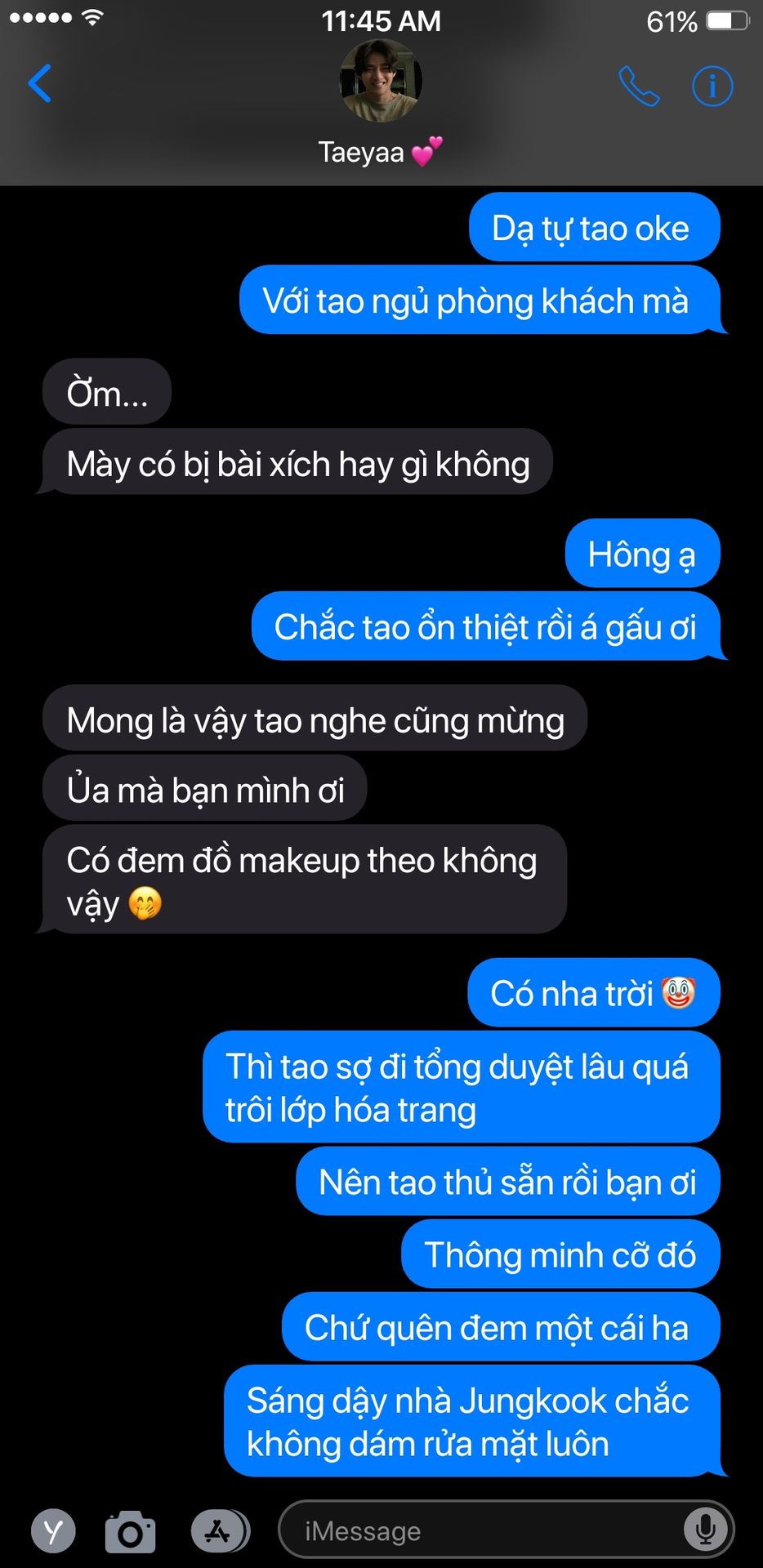The height and width of the screenshot is (1568, 763).
Task: Record an audio message with the microphone
Action: (x=705, y=1530)
